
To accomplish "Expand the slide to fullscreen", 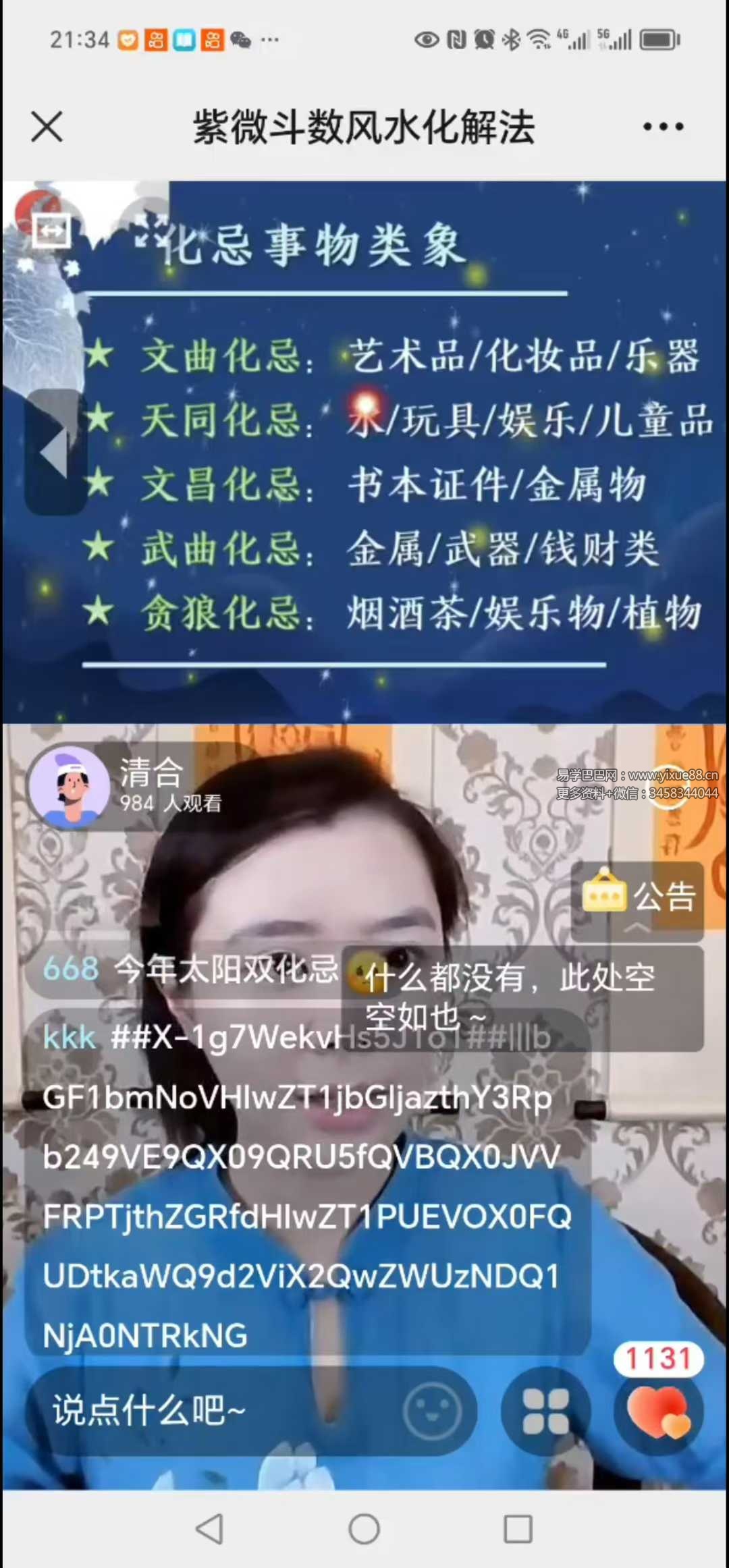I will click(x=51, y=231).
